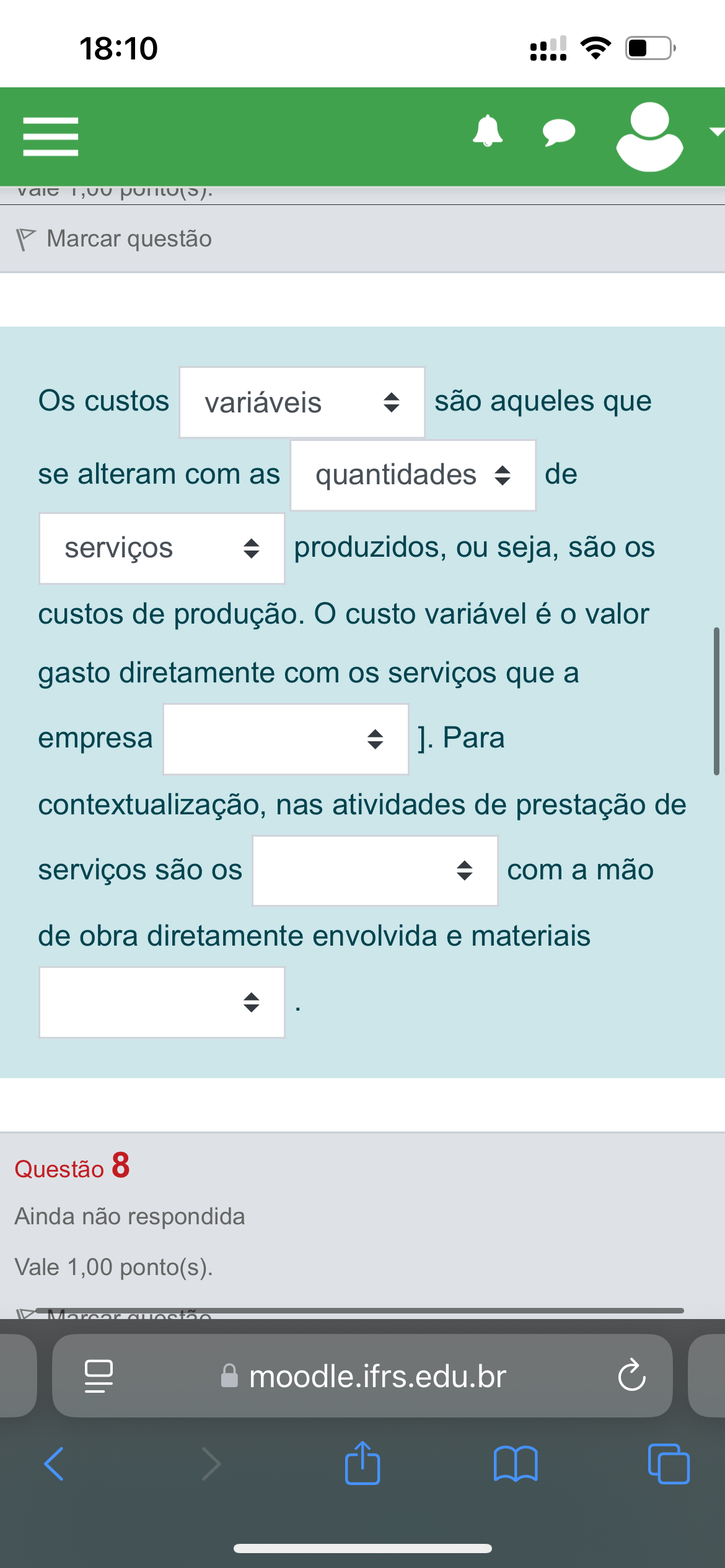Open the notifications bell
This screenshot has width=725, height=1568.
point(488,131)
